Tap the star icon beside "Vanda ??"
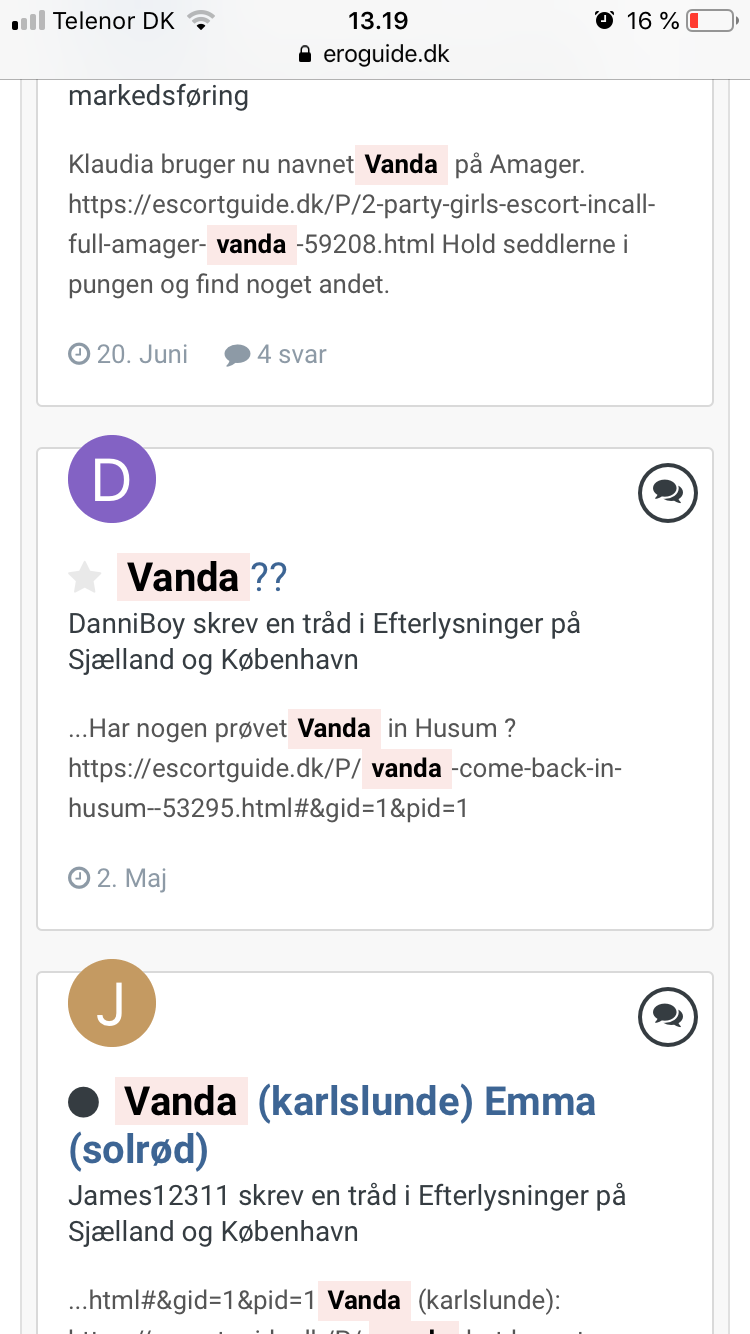Viewport: 750px width, 1334px height. 85,577
